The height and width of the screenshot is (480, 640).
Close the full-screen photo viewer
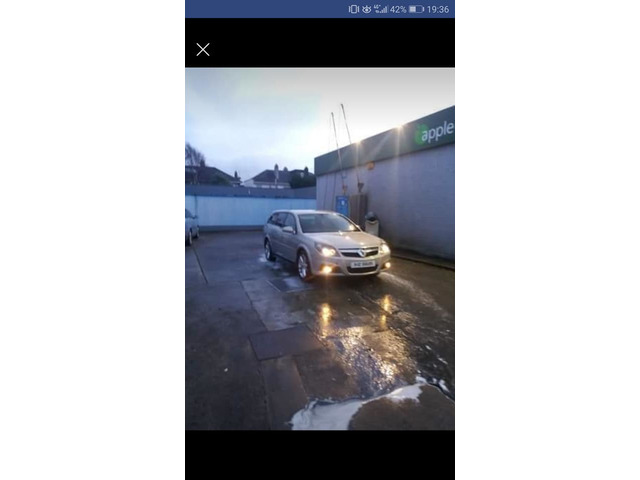[x=203, y=49]
